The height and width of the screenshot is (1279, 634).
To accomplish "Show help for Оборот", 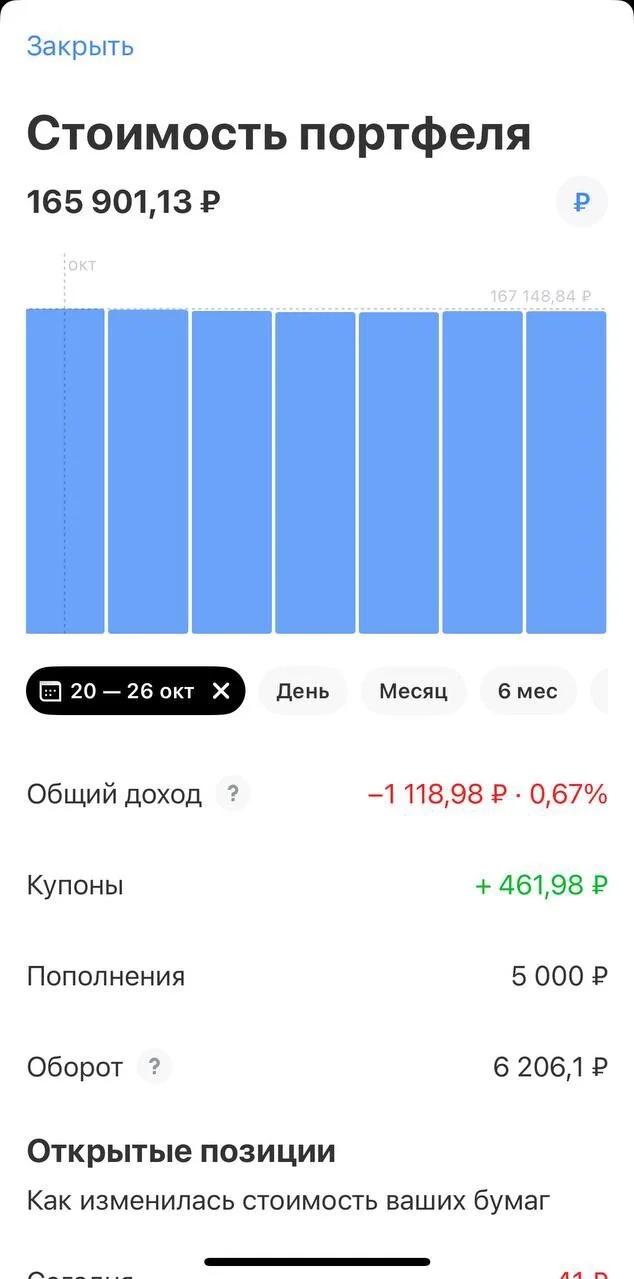I will tap(154, 1067).
